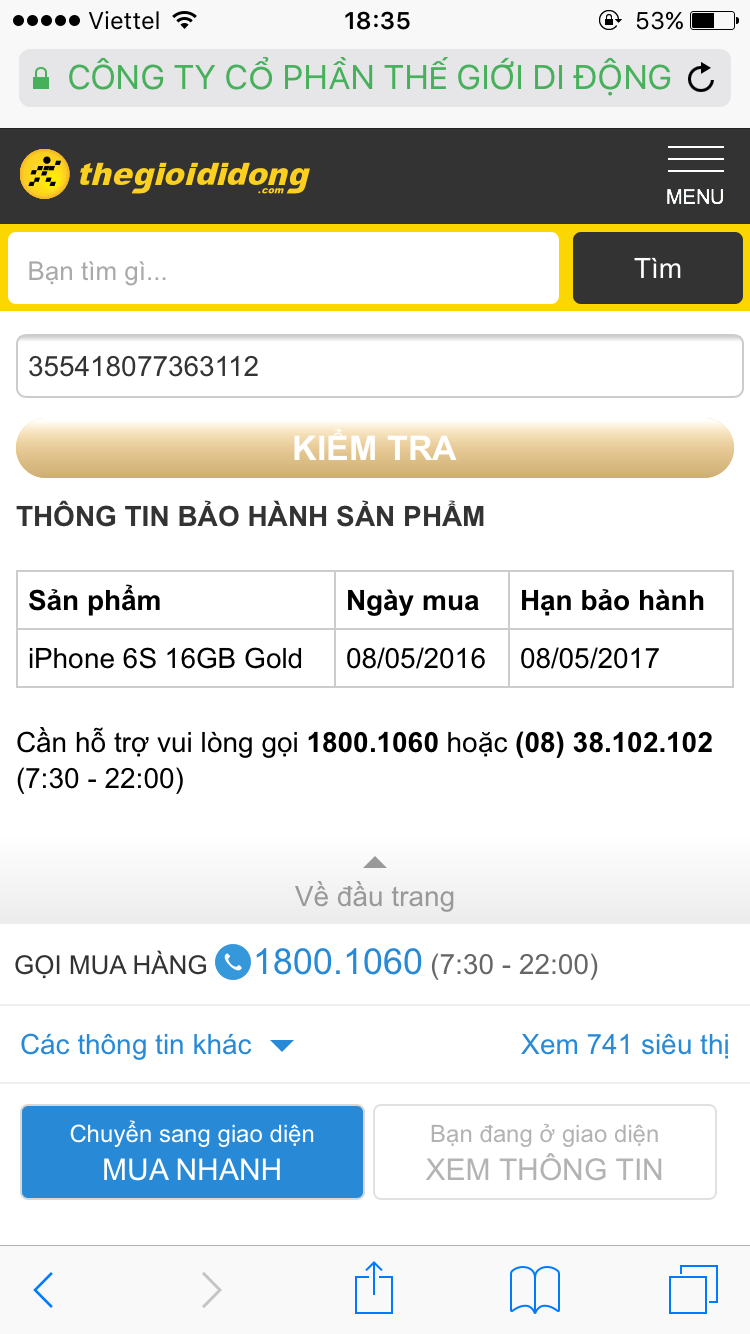The width and height of the screenshot is (750, 1334).
Task: Open 'Xem 741 siêu thị' link
Action: pos(625,1045)
